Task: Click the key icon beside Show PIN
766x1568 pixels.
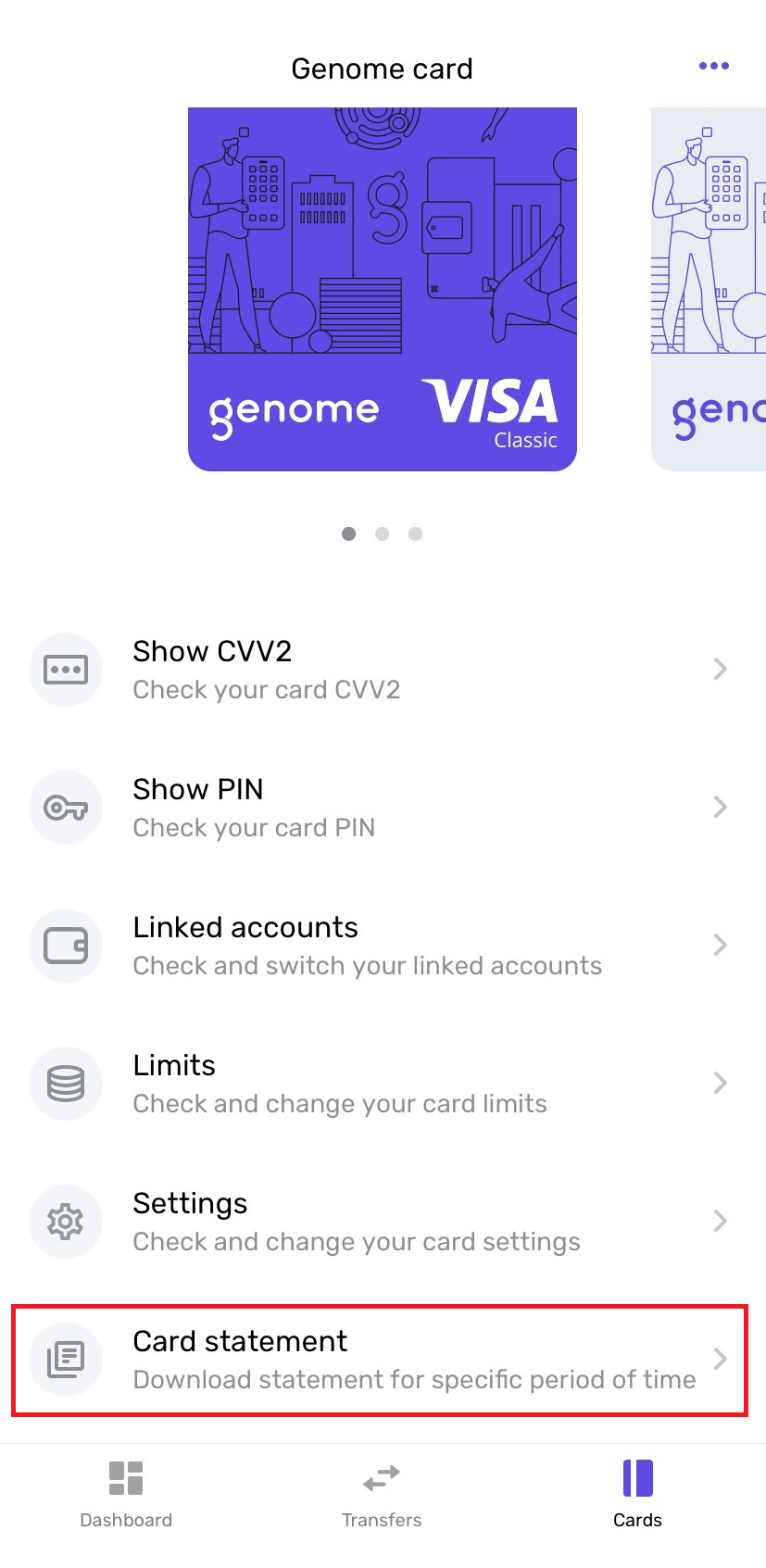Action: coord(66,807)
